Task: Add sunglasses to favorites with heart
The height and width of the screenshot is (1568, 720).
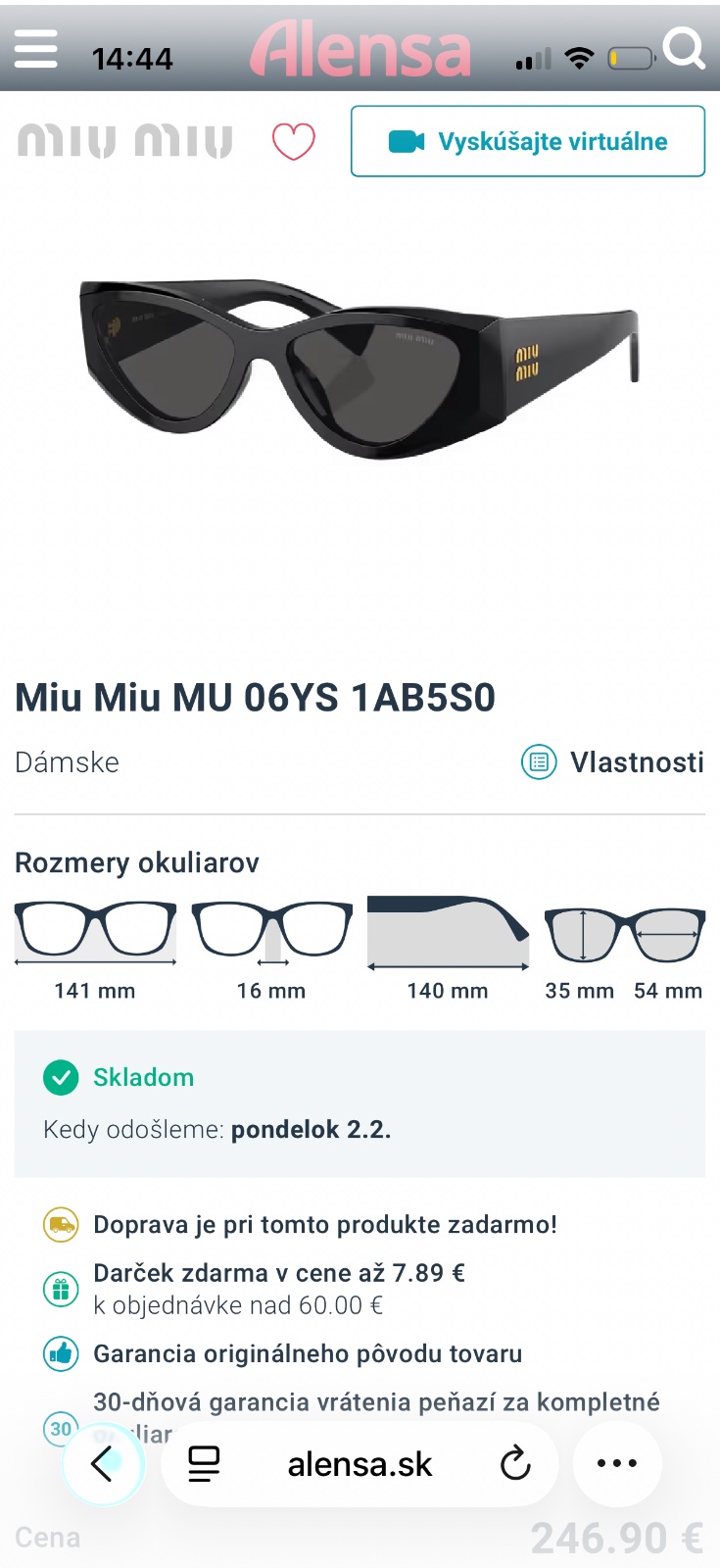Action: point(293,142)
